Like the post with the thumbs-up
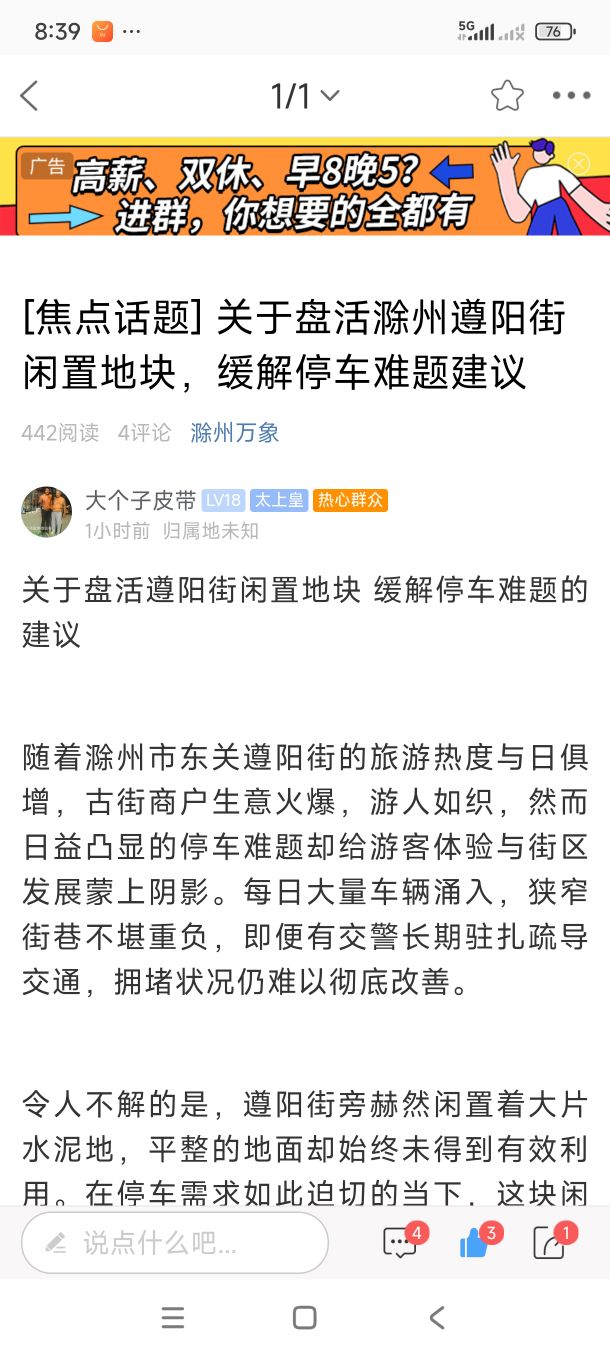610x1356 pixels. point(474,1243)
